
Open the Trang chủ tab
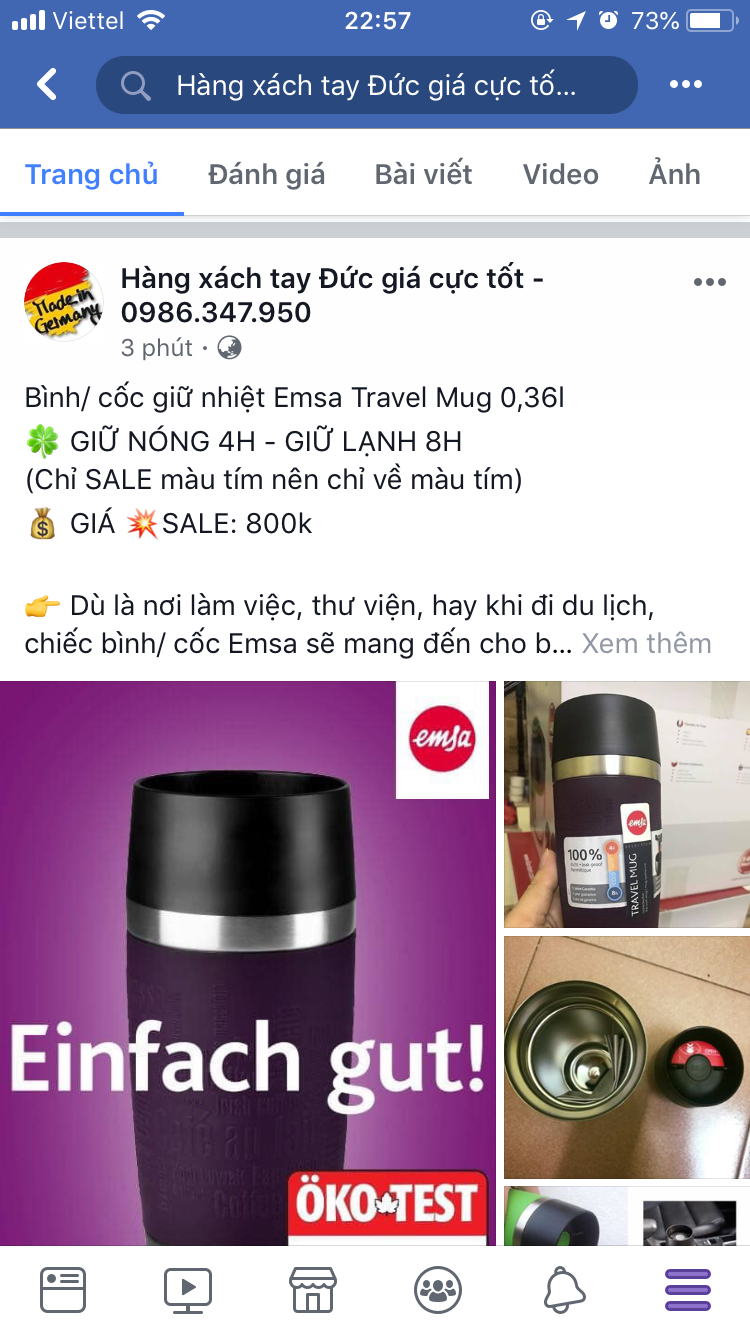pyautogui.click(x=92, y=175)
